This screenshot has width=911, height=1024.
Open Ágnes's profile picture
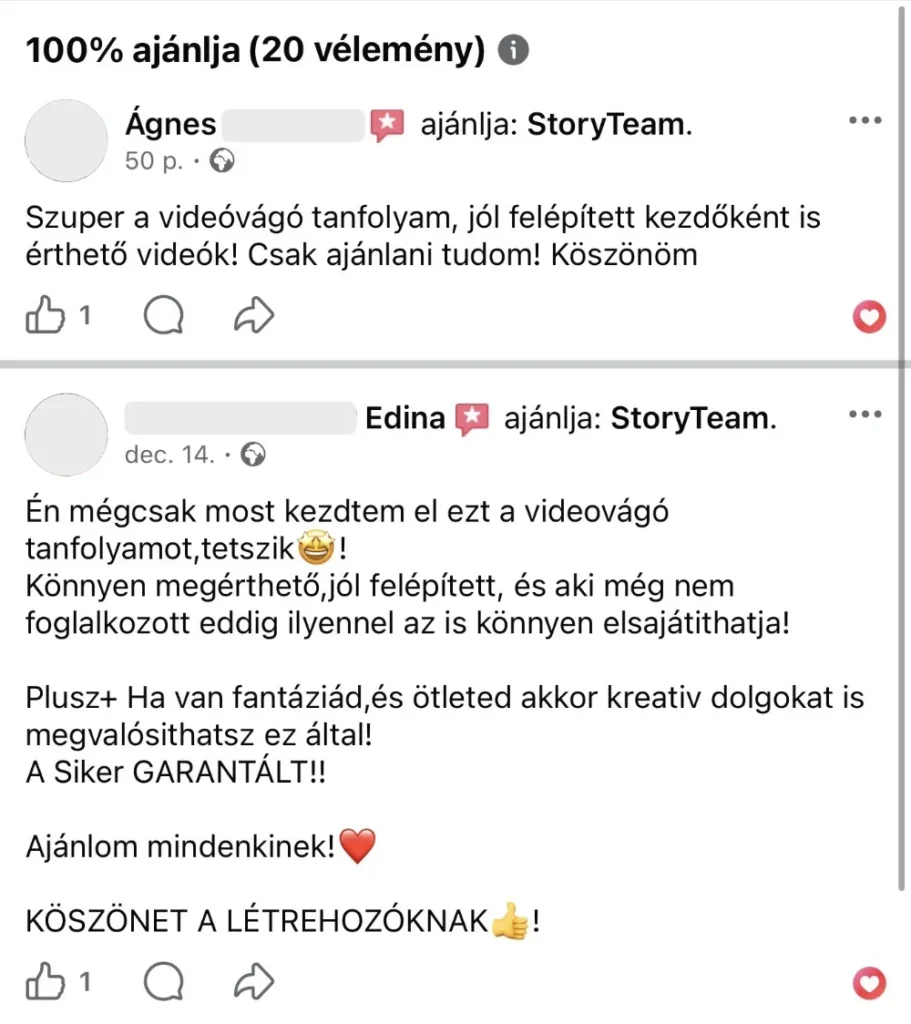coord(65,141)
